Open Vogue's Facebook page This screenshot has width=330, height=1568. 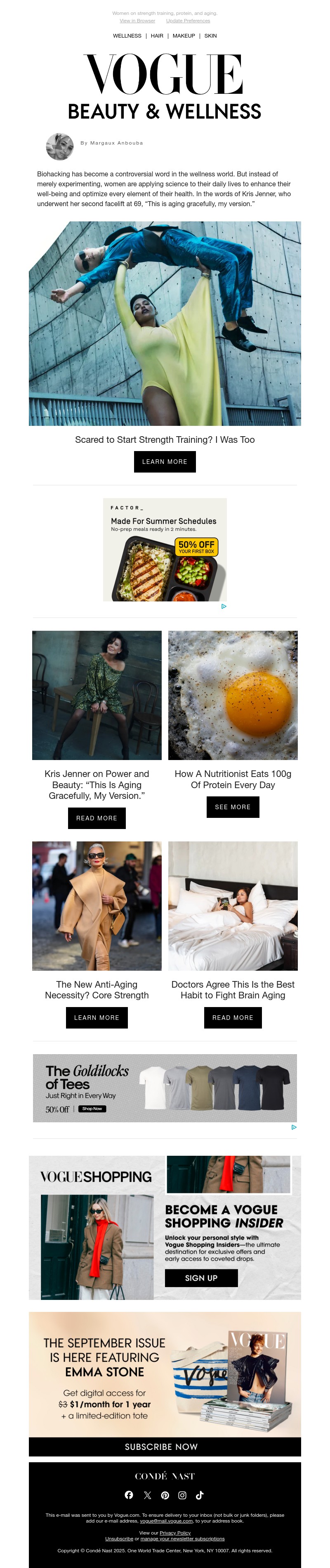pos(129,1495)
